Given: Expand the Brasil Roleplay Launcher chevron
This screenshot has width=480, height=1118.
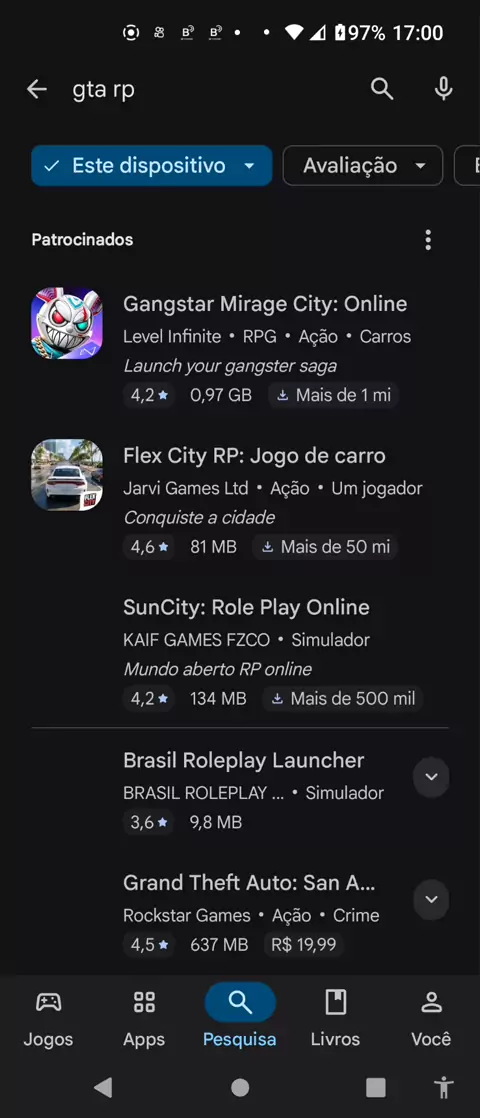Looking at the screenshot, I should click(x=431, y=776).
